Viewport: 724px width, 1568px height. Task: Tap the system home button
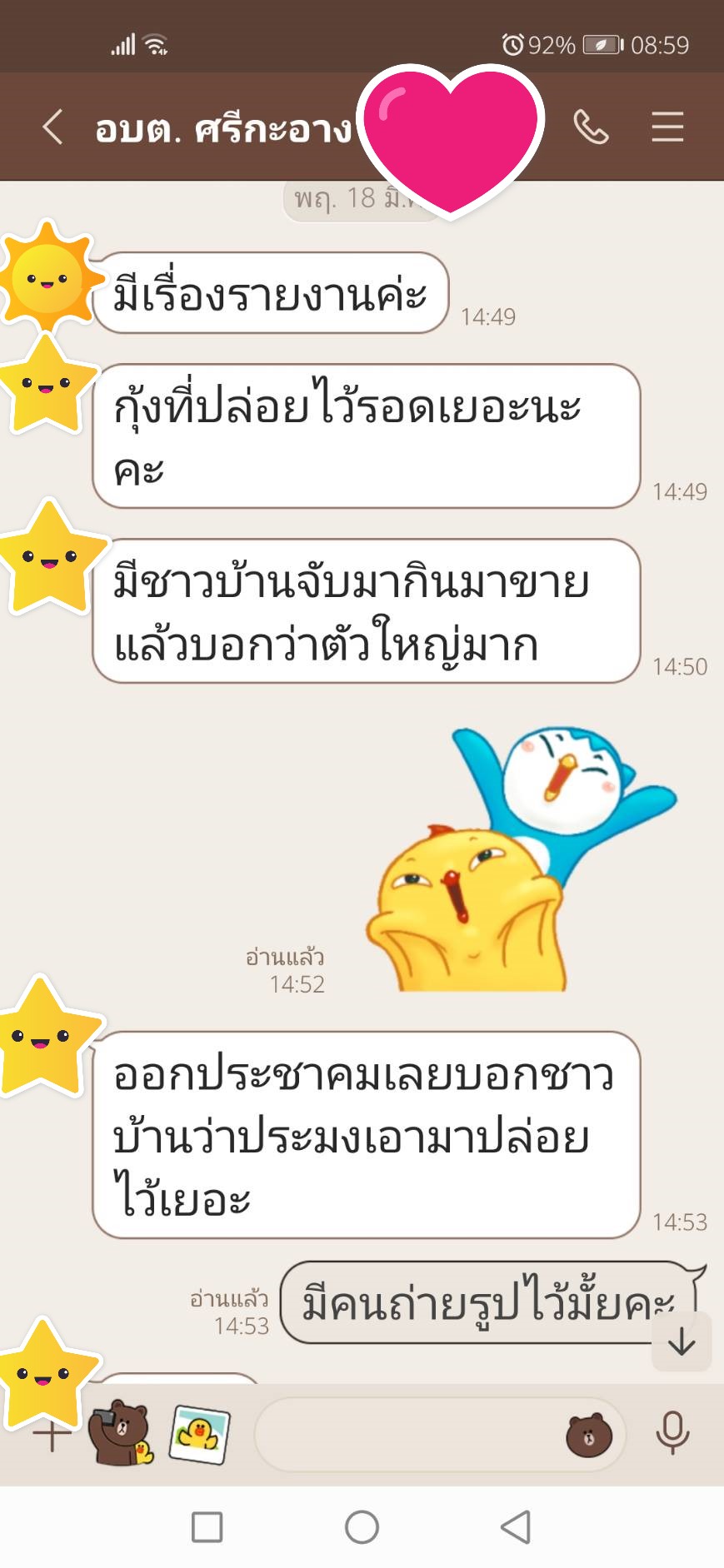tap(362, 1527)
